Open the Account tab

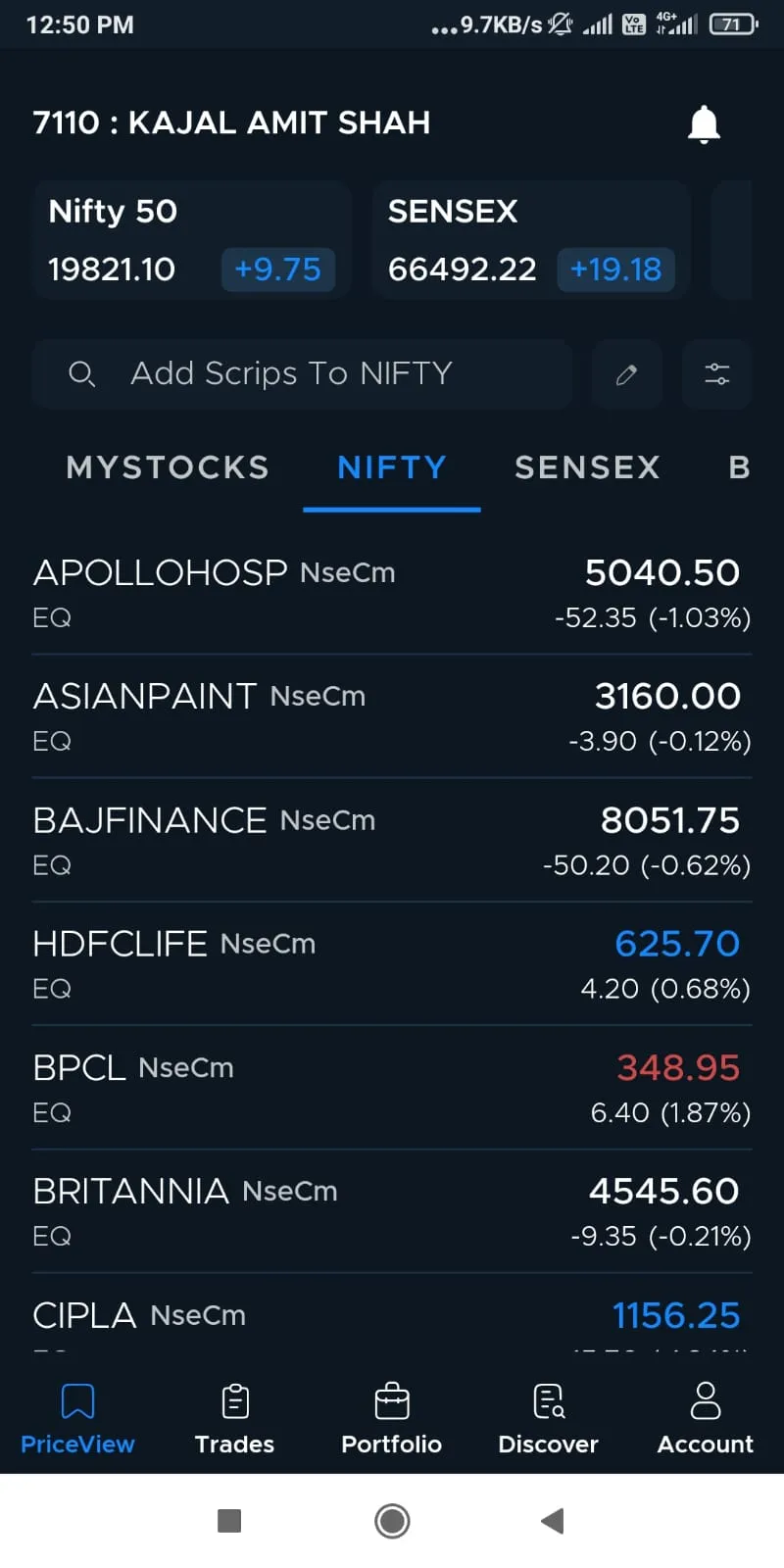pos(706,1418)
